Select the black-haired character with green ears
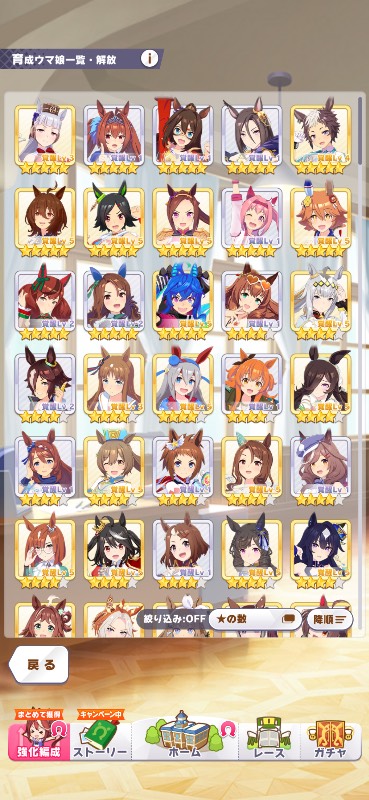 [114, 219]
